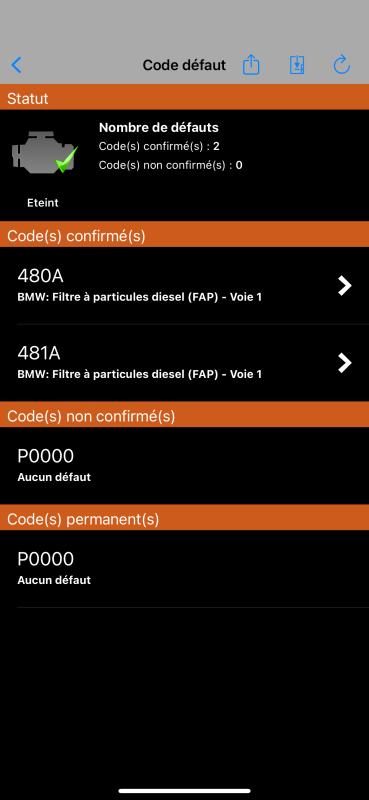Go back using the top-left arrow
The height and width of the screenshot is (800, 369).
[x=17, y=65]
